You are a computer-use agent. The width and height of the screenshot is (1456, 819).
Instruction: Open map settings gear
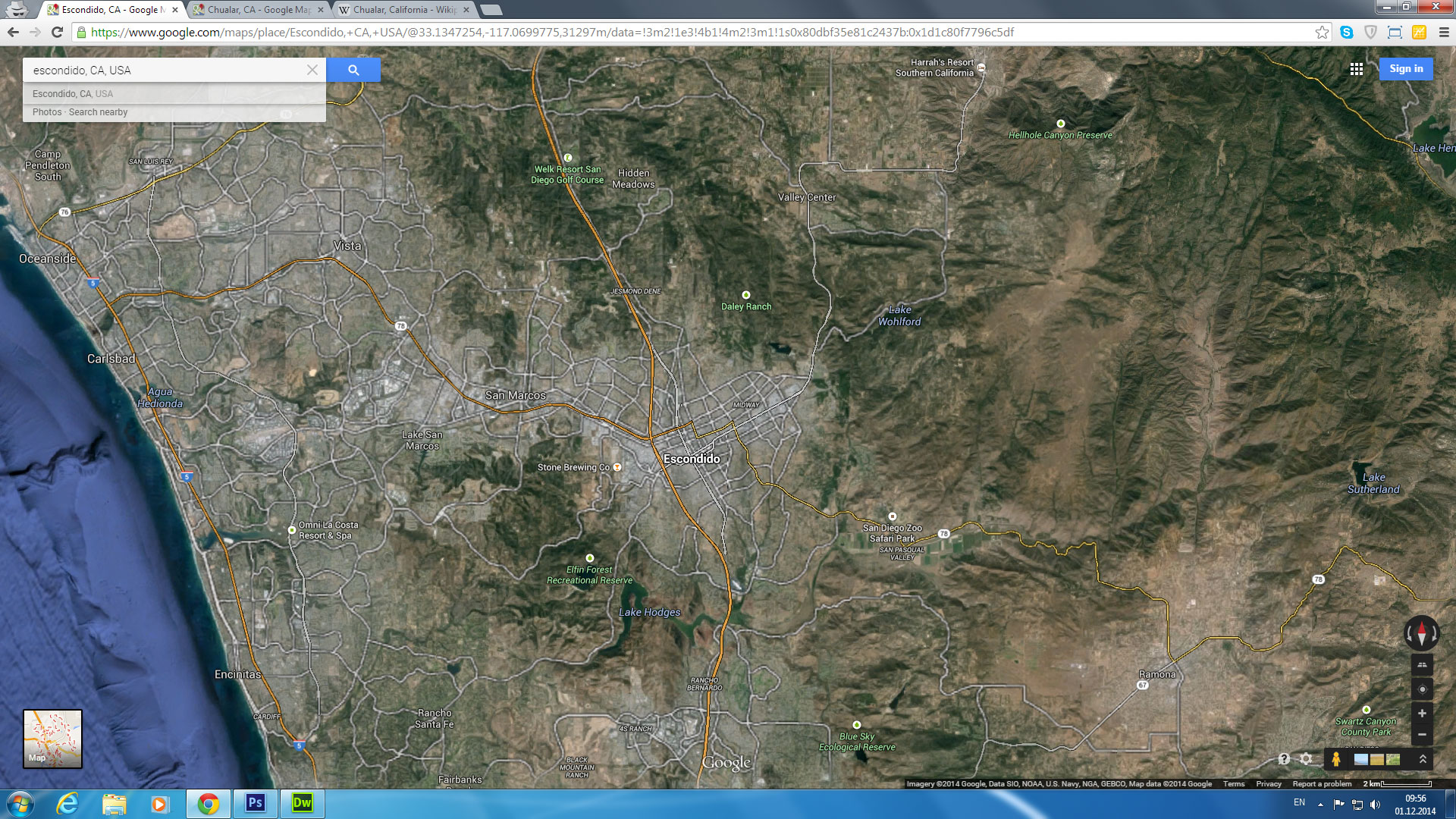[x=1306, y=759]
